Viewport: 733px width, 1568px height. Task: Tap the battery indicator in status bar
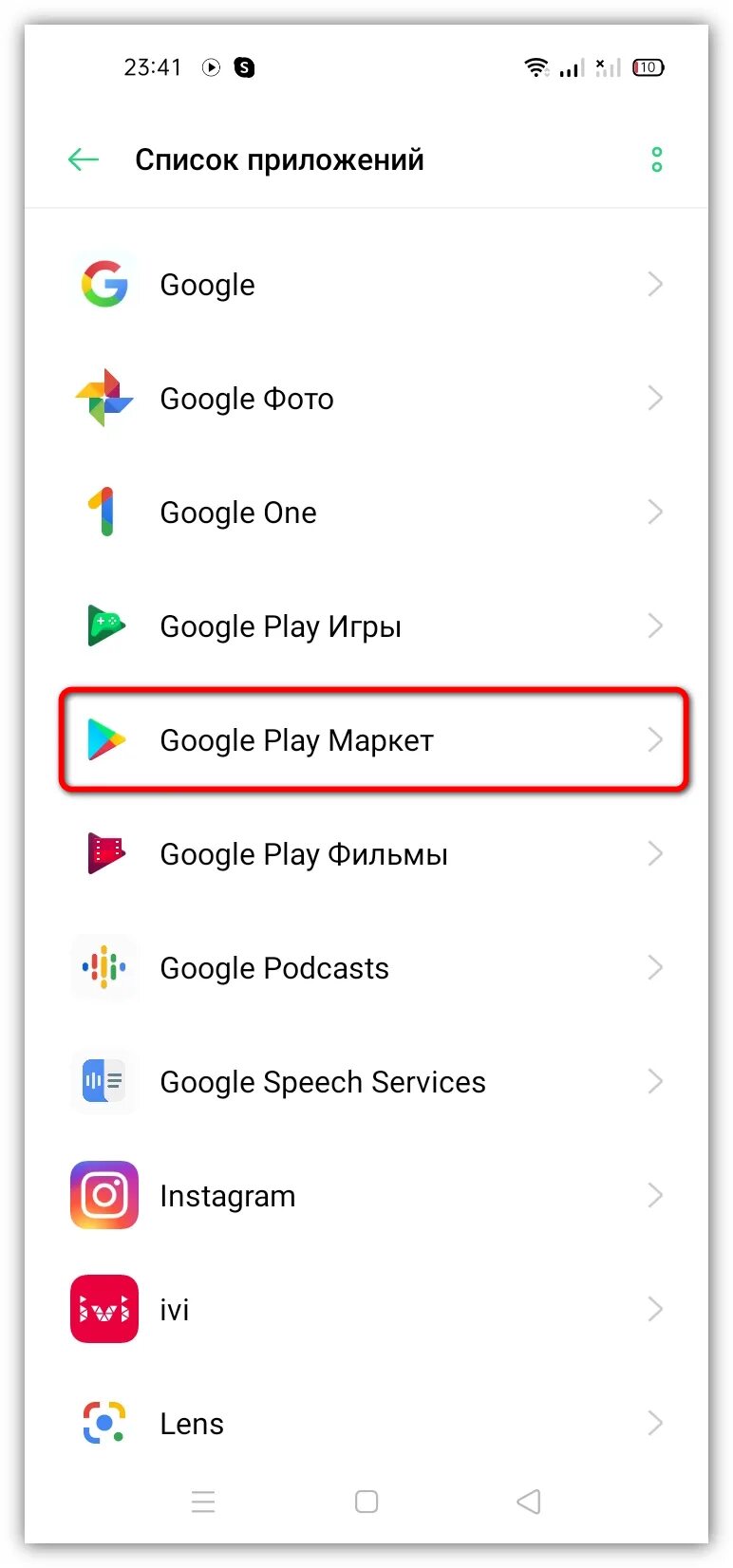647,67
